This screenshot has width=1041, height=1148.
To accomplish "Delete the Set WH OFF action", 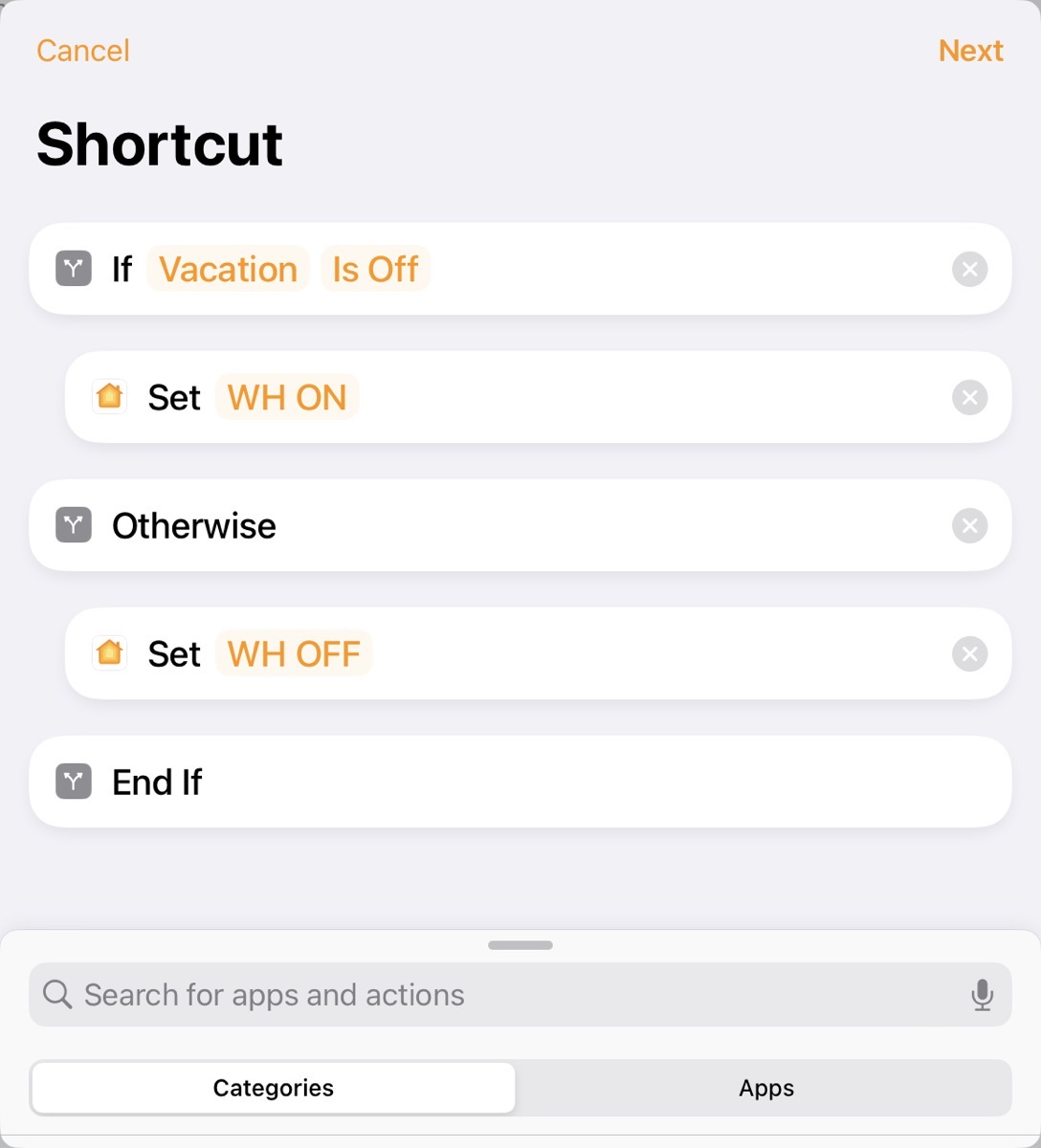I will pos(969,654).
